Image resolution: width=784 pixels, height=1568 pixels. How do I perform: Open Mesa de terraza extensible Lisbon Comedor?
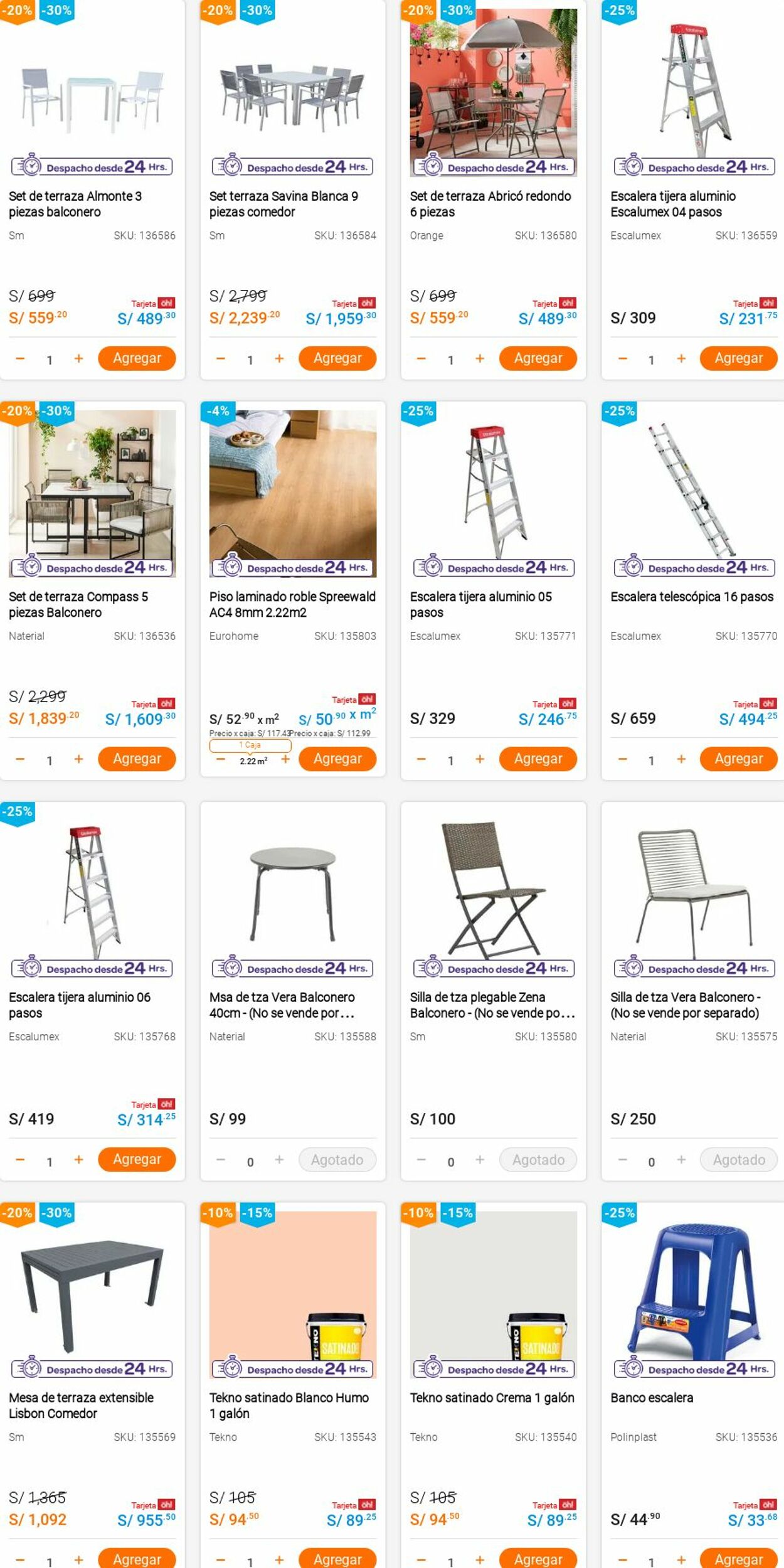(x=81, y=1405)
